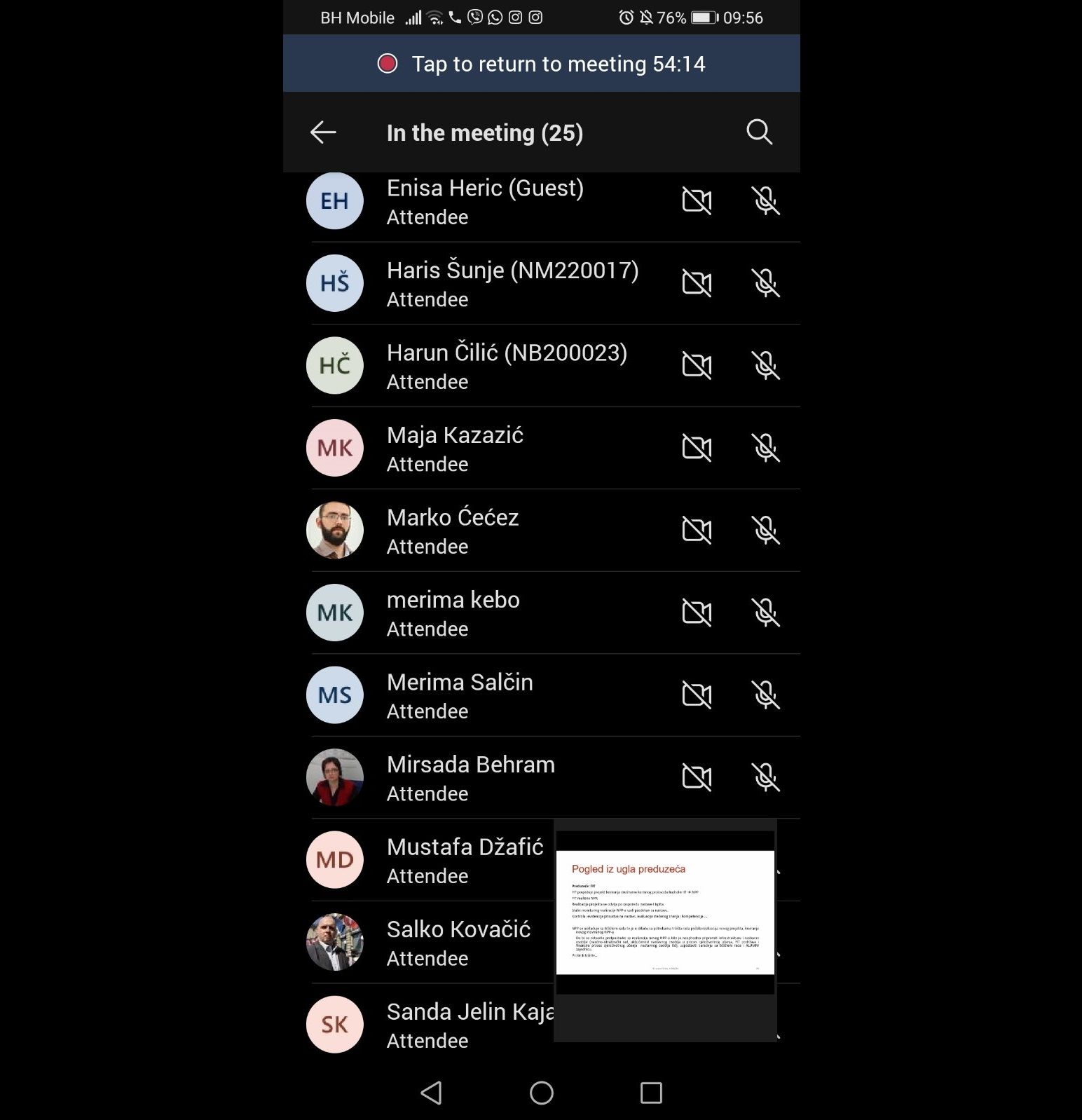Open recent apps from navigation bar

pos(651,1093)
